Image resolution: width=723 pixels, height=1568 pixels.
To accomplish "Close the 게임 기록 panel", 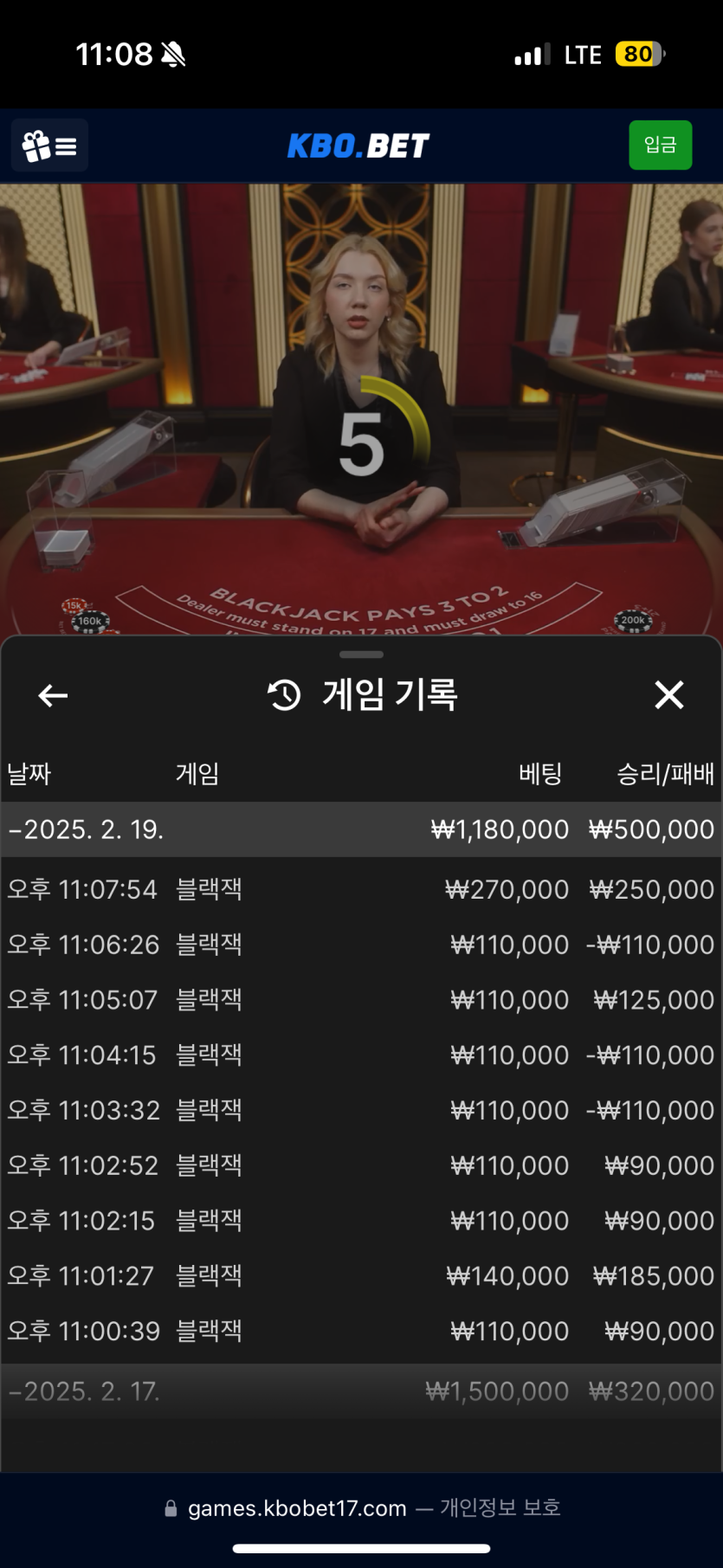I will (668, 694).
